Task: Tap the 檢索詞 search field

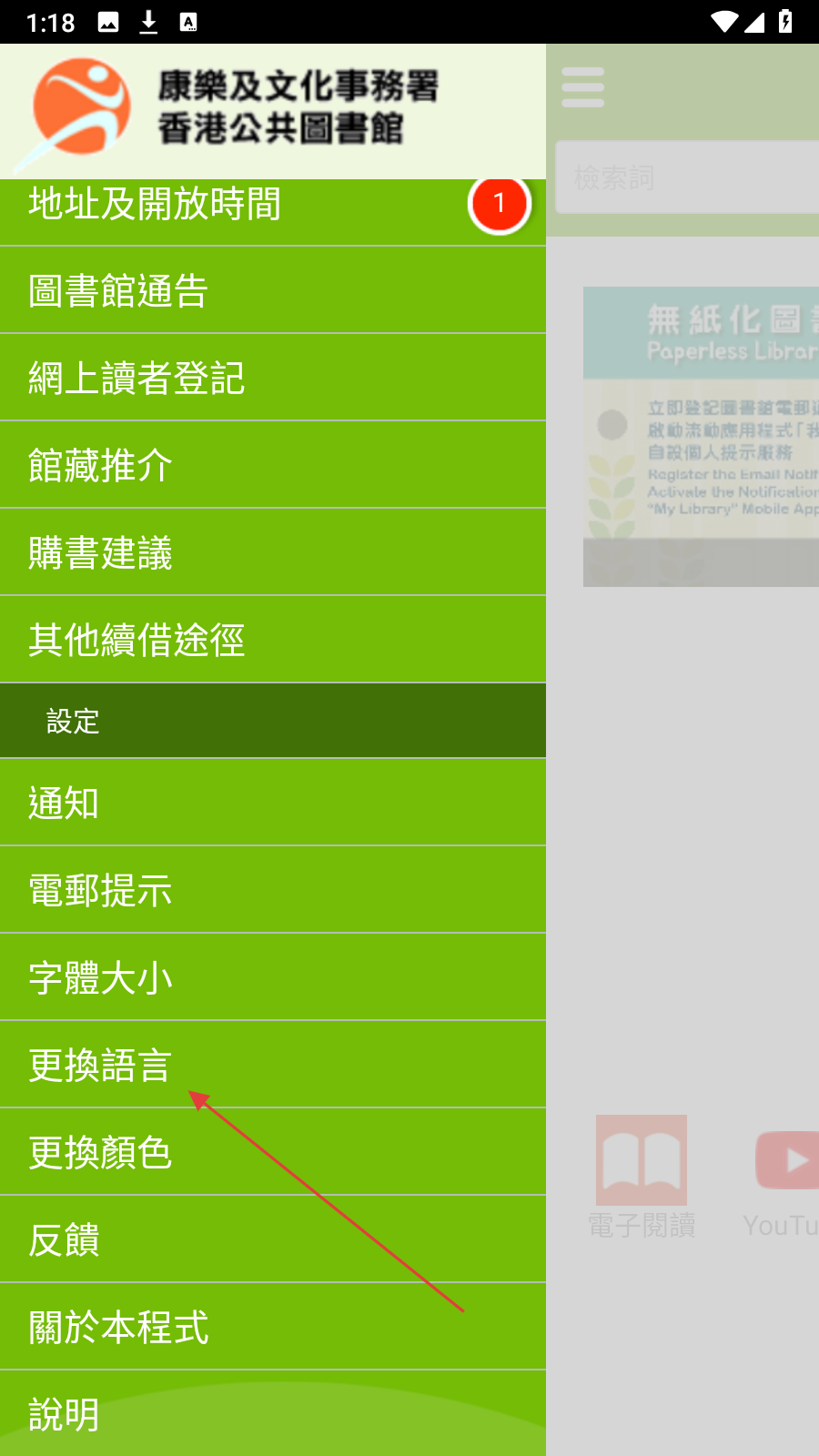Action: (x=687, y=177)
